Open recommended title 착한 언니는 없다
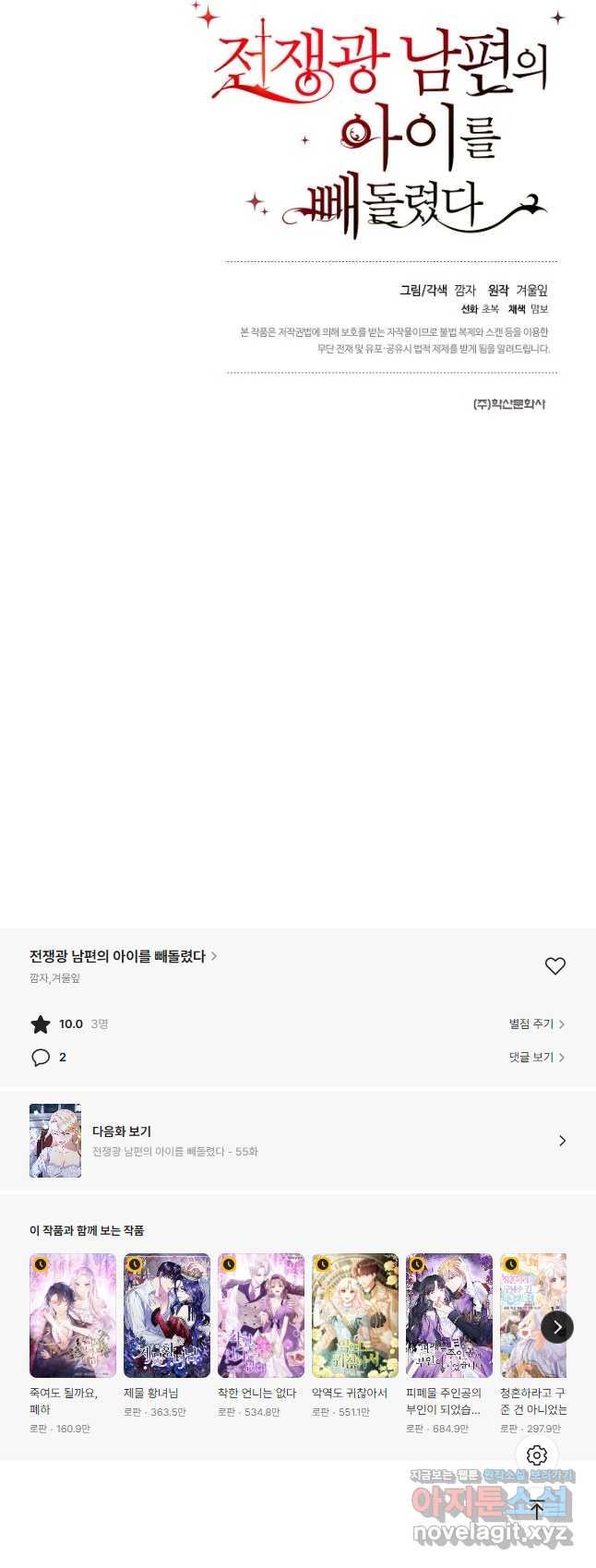 tap(261, 1315)
